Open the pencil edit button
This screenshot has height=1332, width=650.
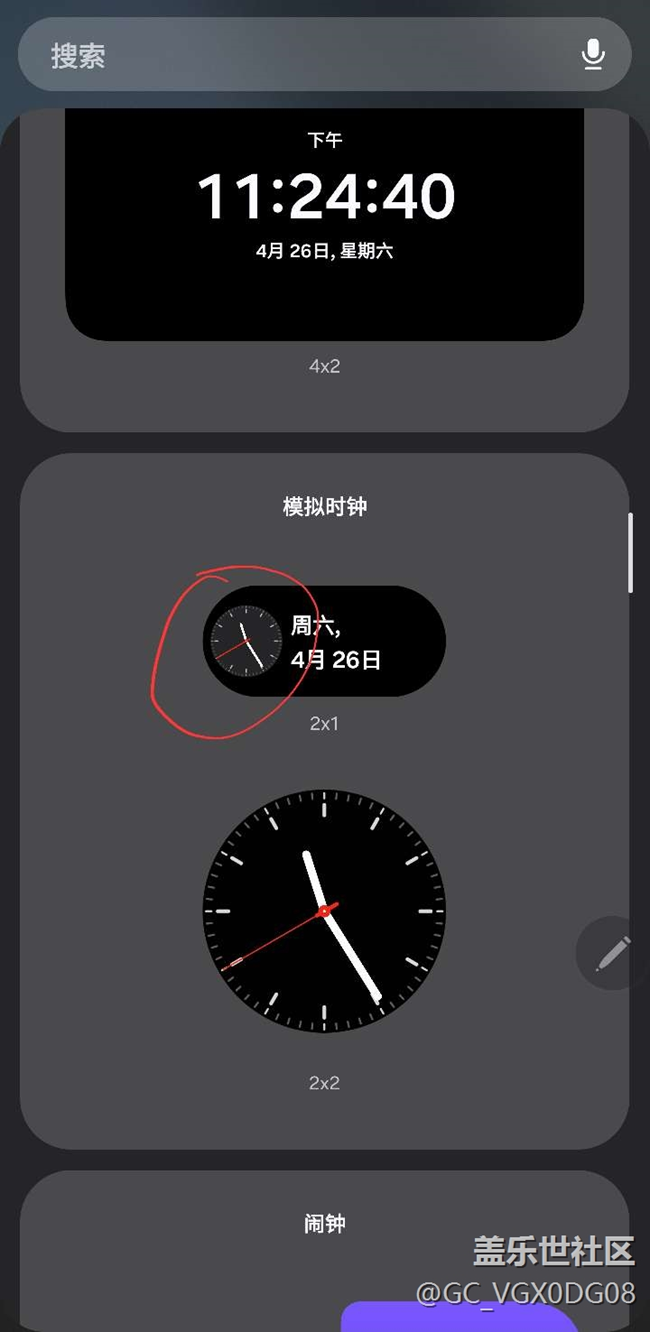click(x=612, y=954)
